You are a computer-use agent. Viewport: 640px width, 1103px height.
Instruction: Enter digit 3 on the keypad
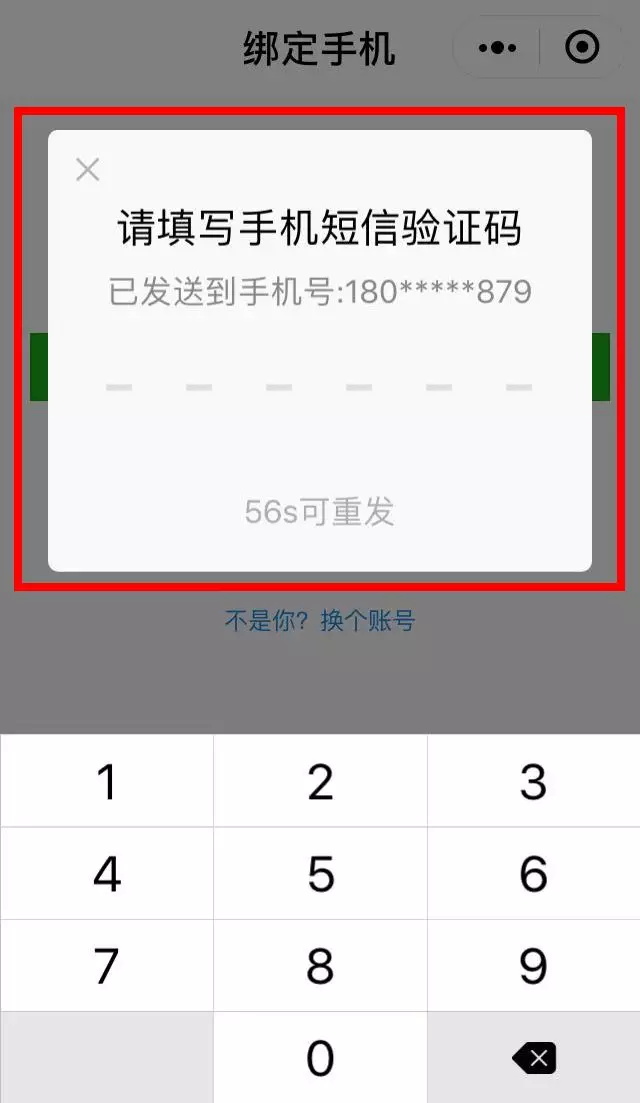click(533, 782)
